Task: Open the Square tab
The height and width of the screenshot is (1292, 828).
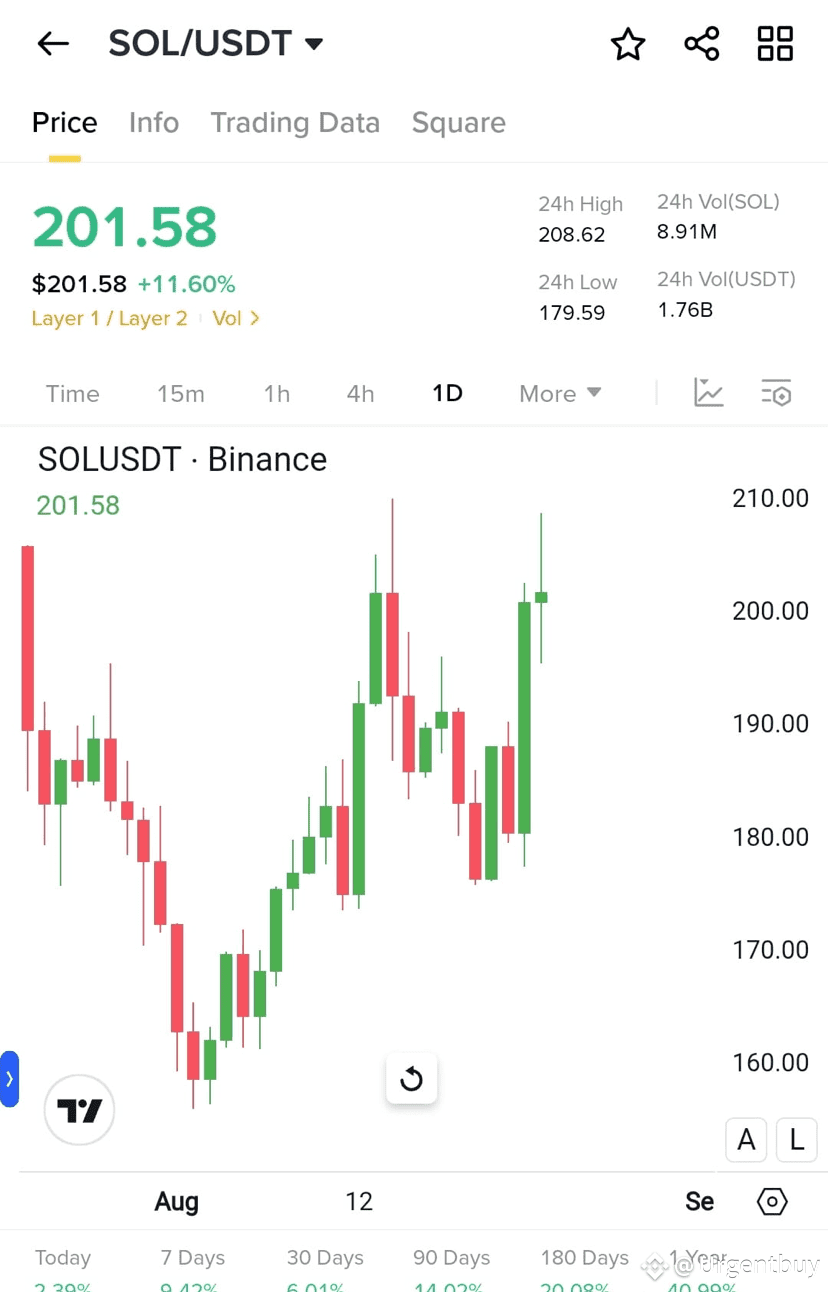Action: (x=458, y=122)
